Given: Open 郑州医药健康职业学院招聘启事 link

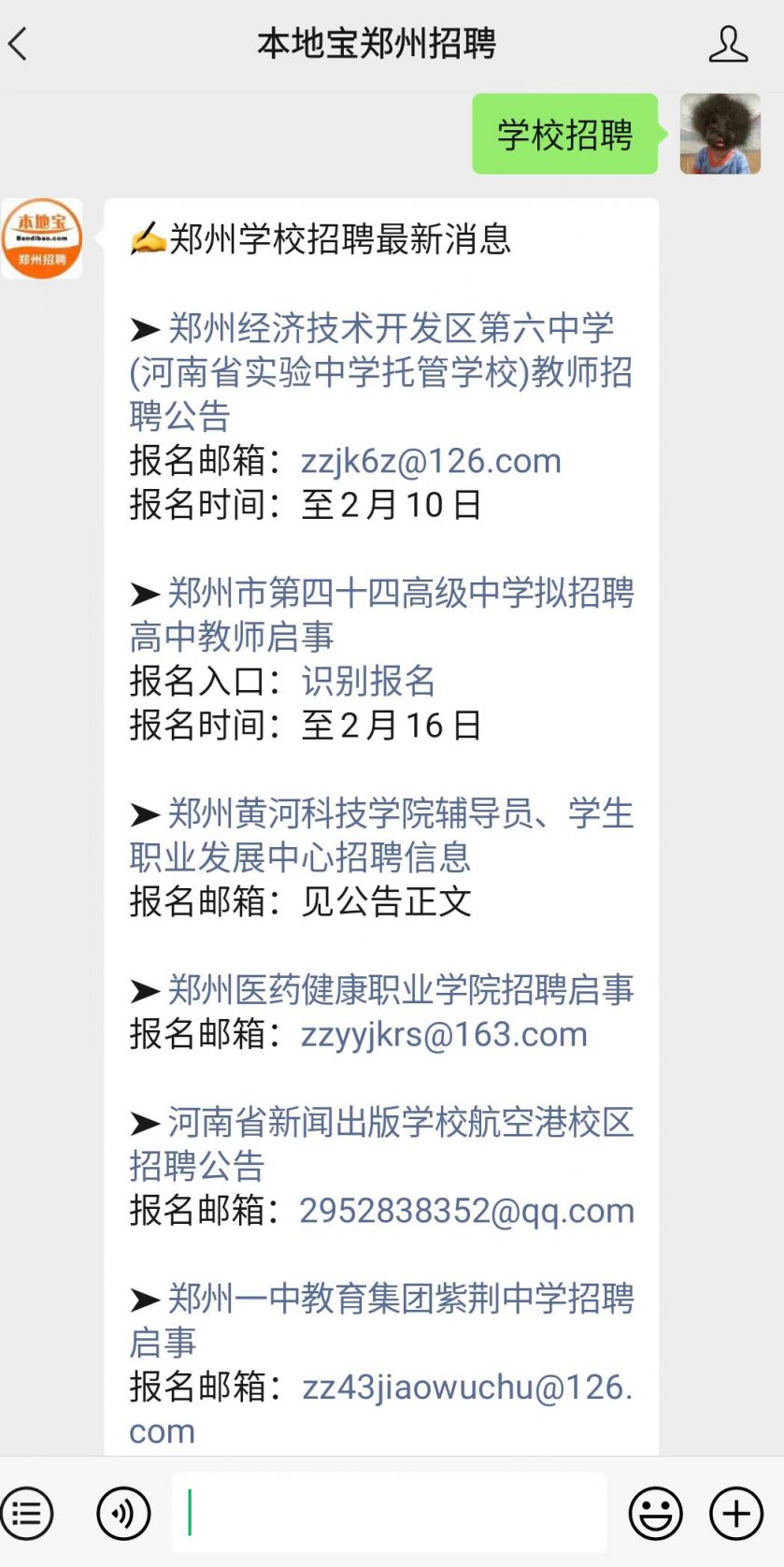Looking at the screenshot, I should tap(401, 989).
